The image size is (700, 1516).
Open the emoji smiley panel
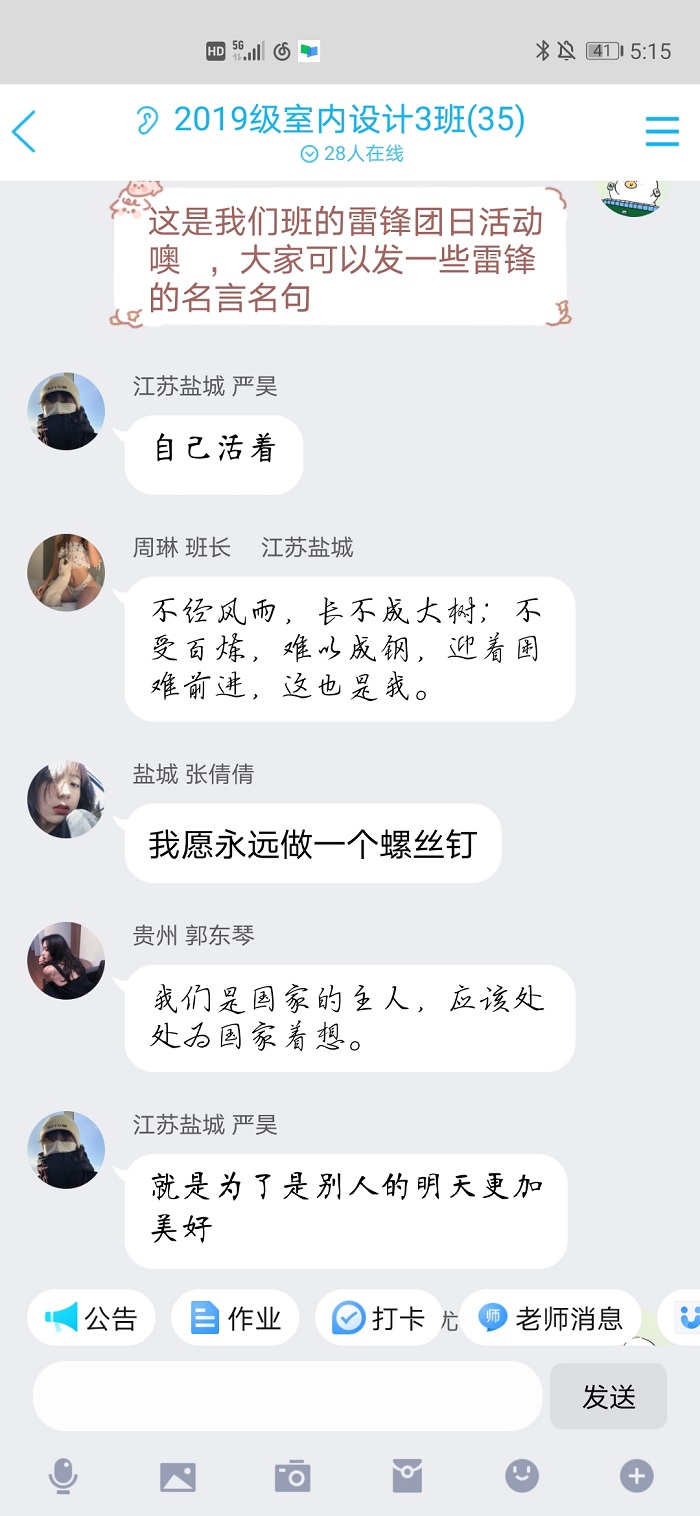522,1475
